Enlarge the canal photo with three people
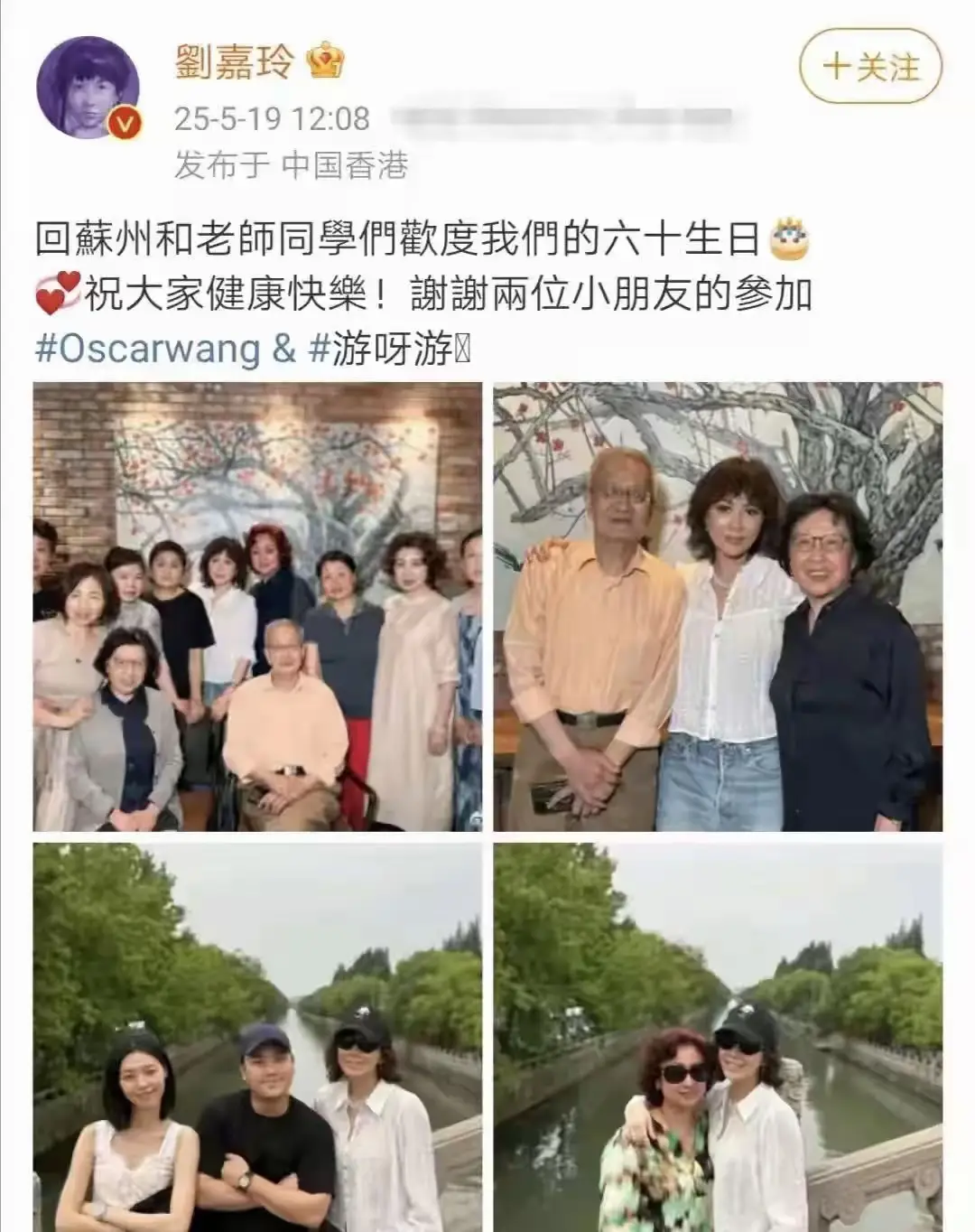The height and width of the screenshot is (1232, 975). [x=257, y=1037]
